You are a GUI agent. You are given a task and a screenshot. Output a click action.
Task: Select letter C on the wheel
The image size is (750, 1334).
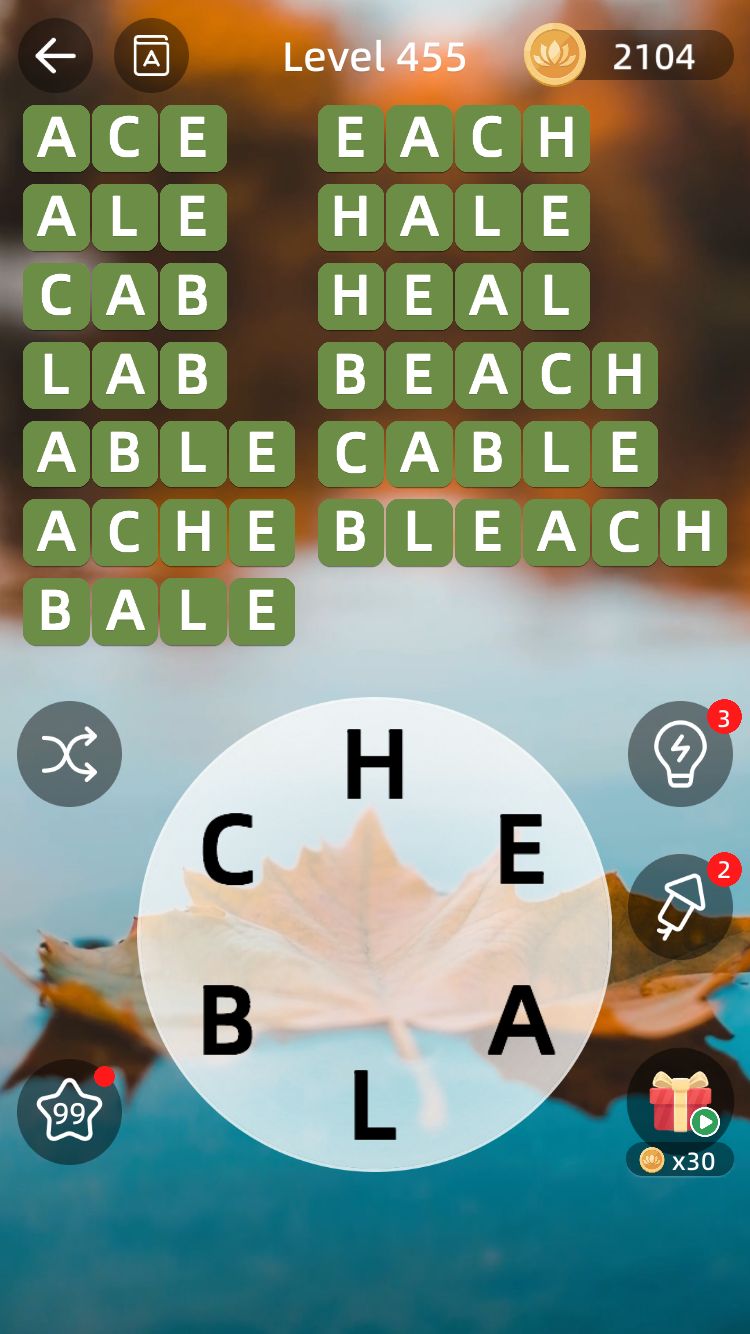[228, 850]
